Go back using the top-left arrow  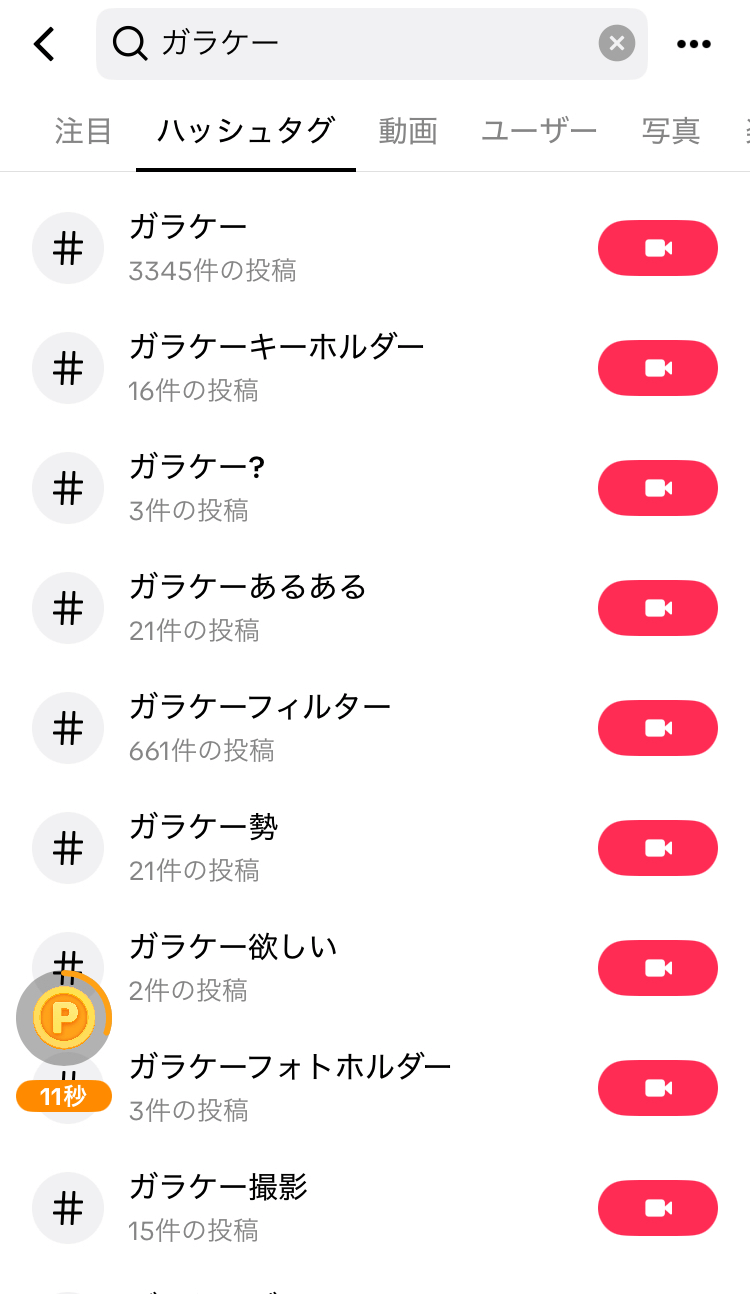[44, 44]
